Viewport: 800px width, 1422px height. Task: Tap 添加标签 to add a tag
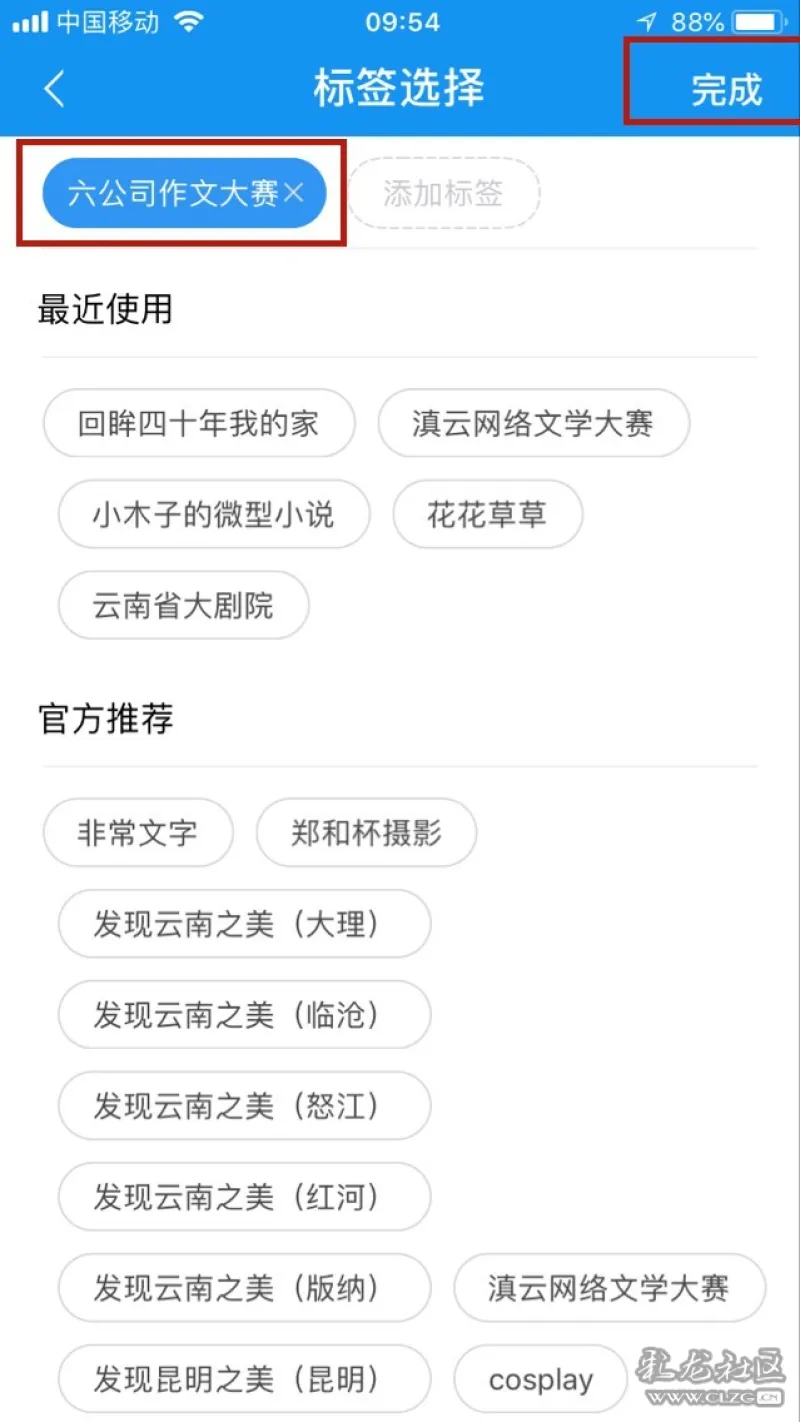point(443,193)
